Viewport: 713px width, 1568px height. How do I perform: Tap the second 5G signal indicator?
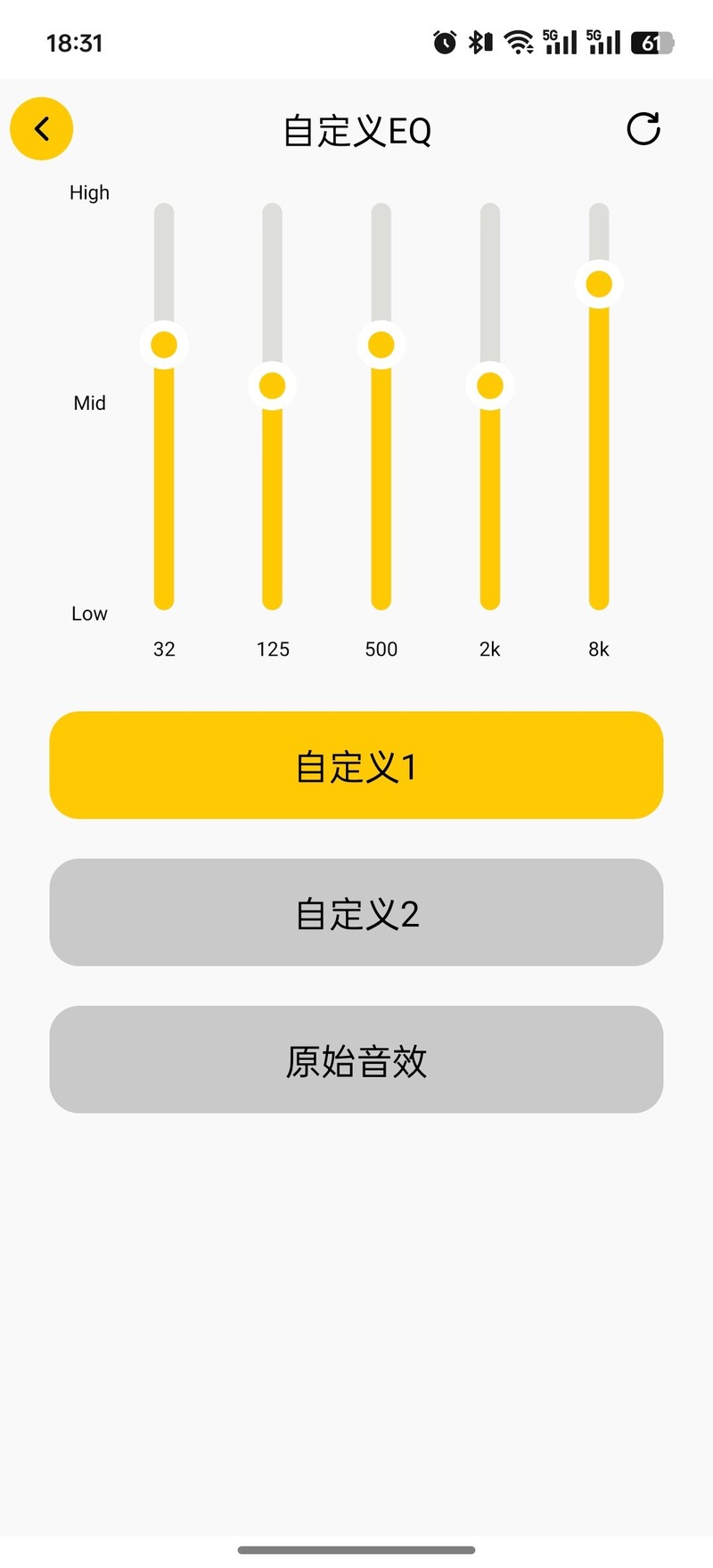tap(604, 40)
